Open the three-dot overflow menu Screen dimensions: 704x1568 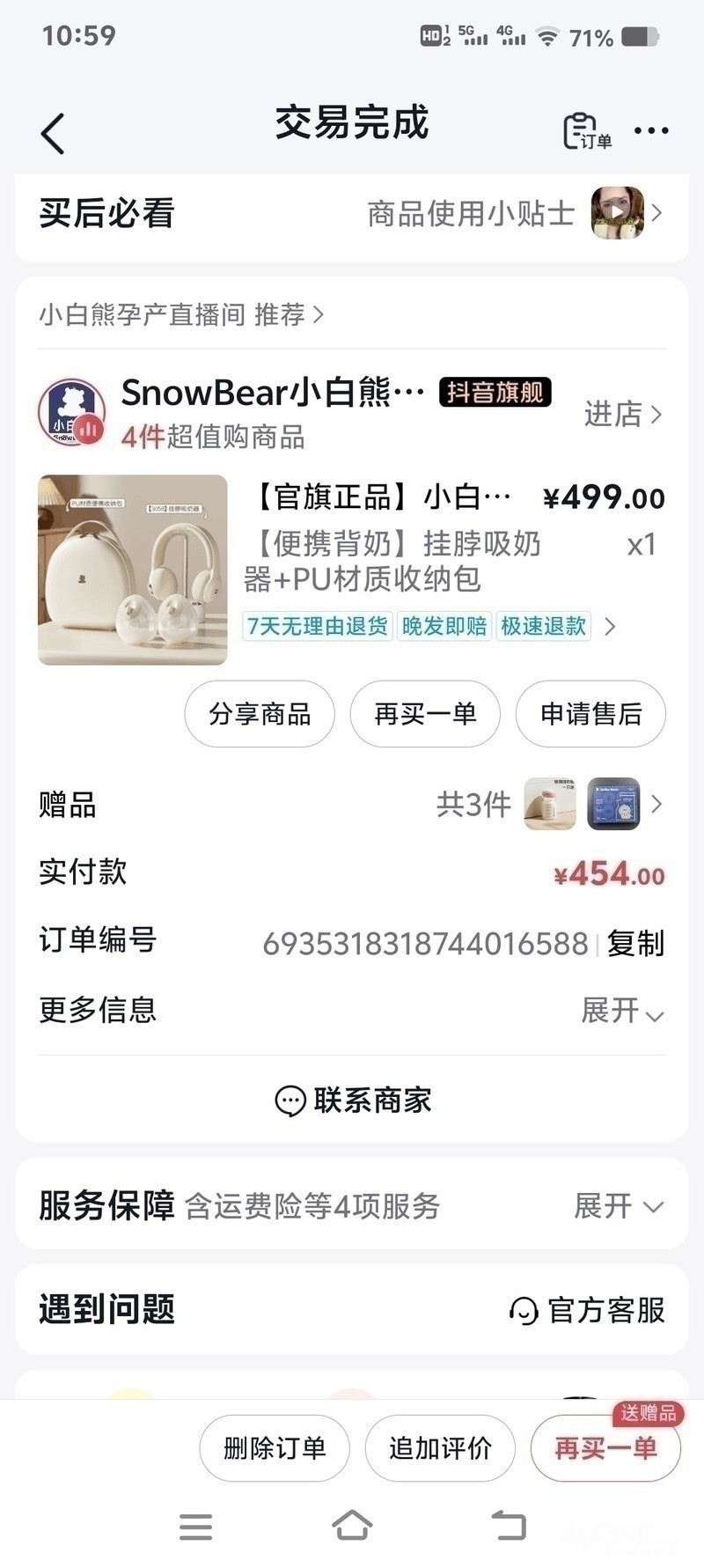[x=651, y=131]
